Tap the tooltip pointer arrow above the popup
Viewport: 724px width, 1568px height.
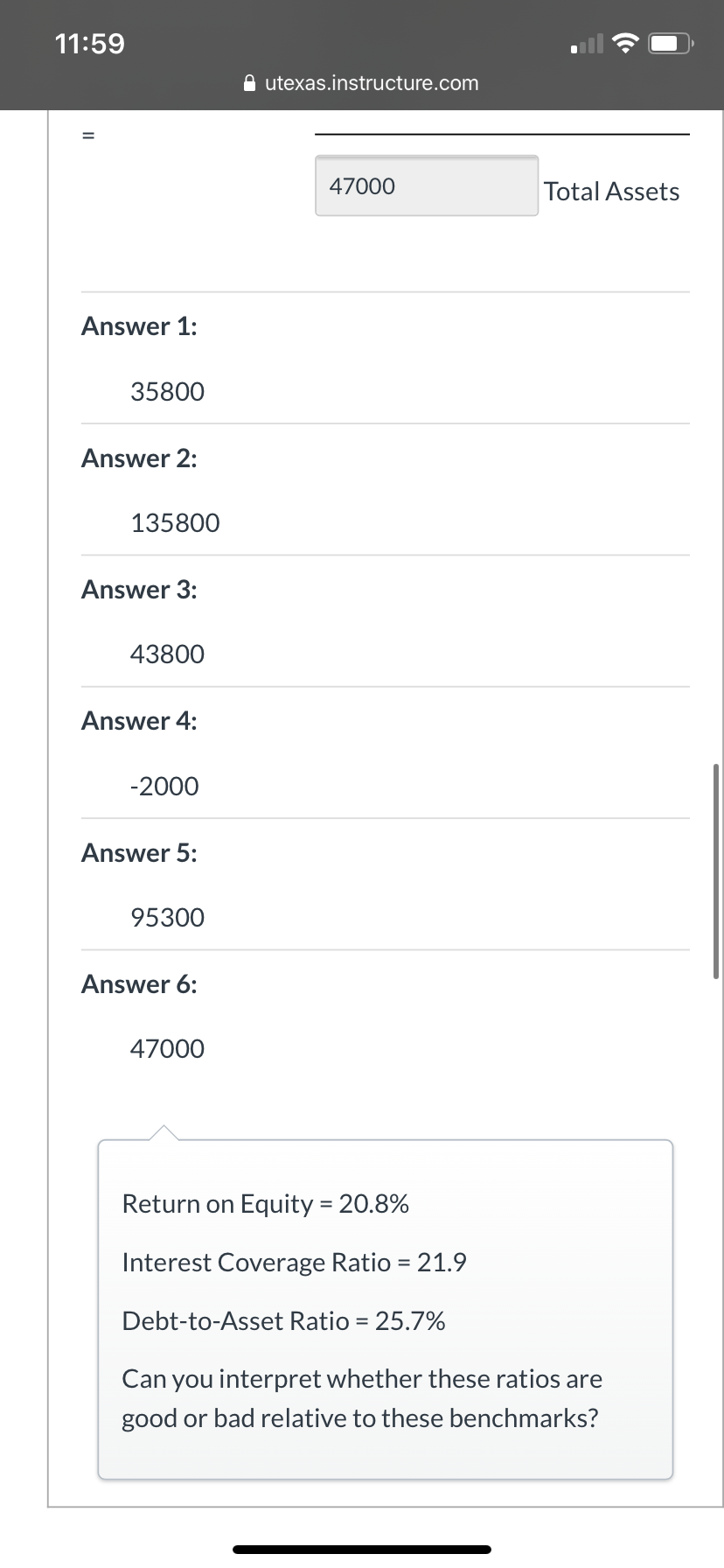(164, 1130)
